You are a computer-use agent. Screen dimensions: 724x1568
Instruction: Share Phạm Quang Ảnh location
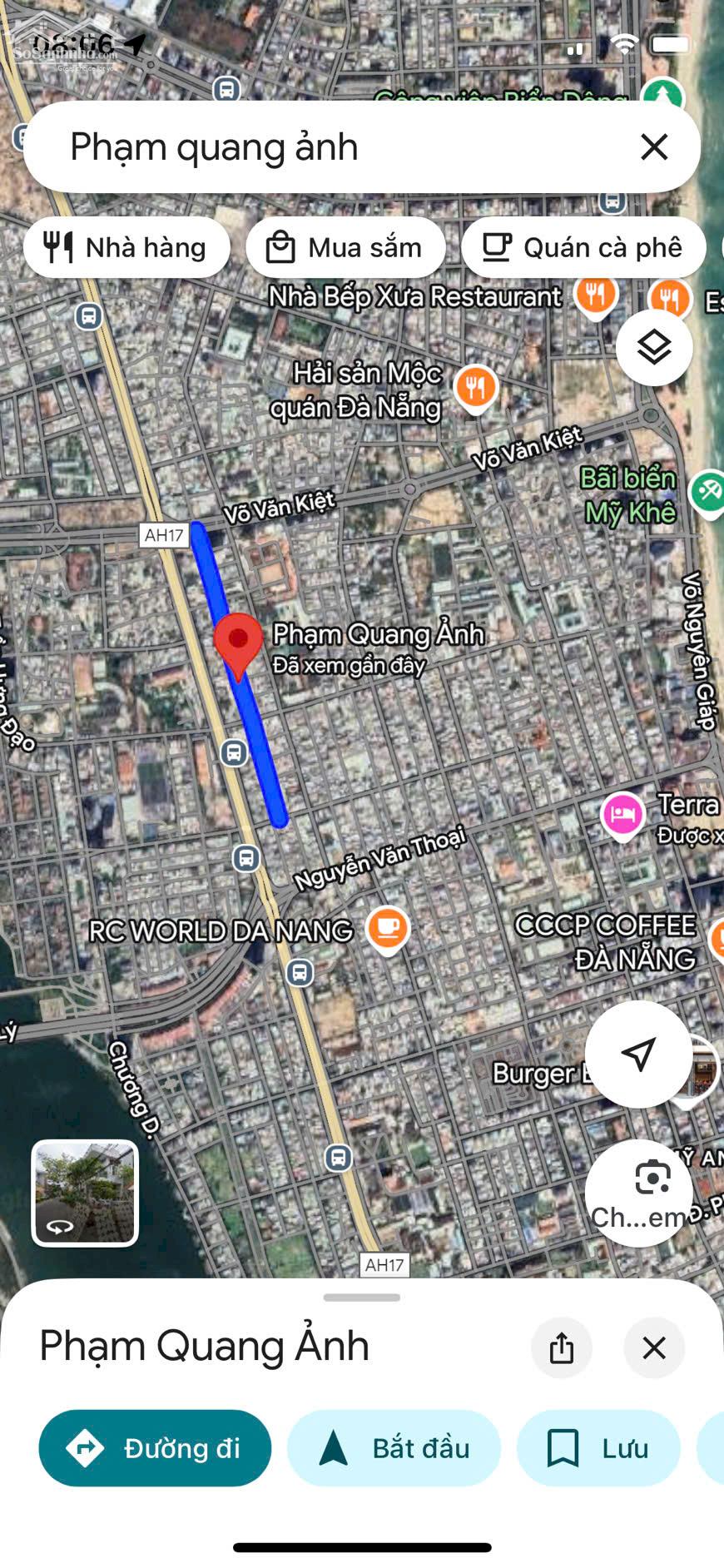[562, 1347]
